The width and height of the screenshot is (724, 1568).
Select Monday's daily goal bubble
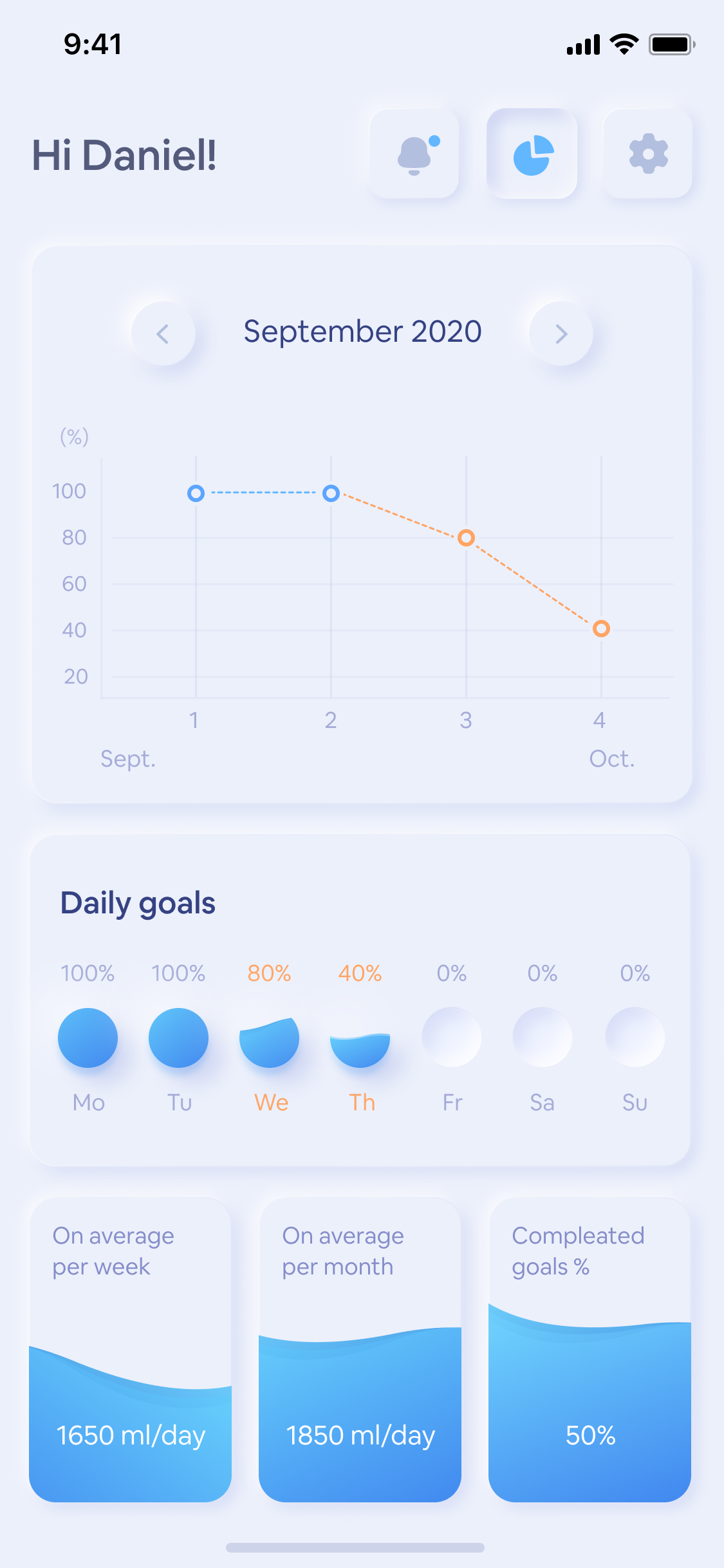[x=88, y=1038]
